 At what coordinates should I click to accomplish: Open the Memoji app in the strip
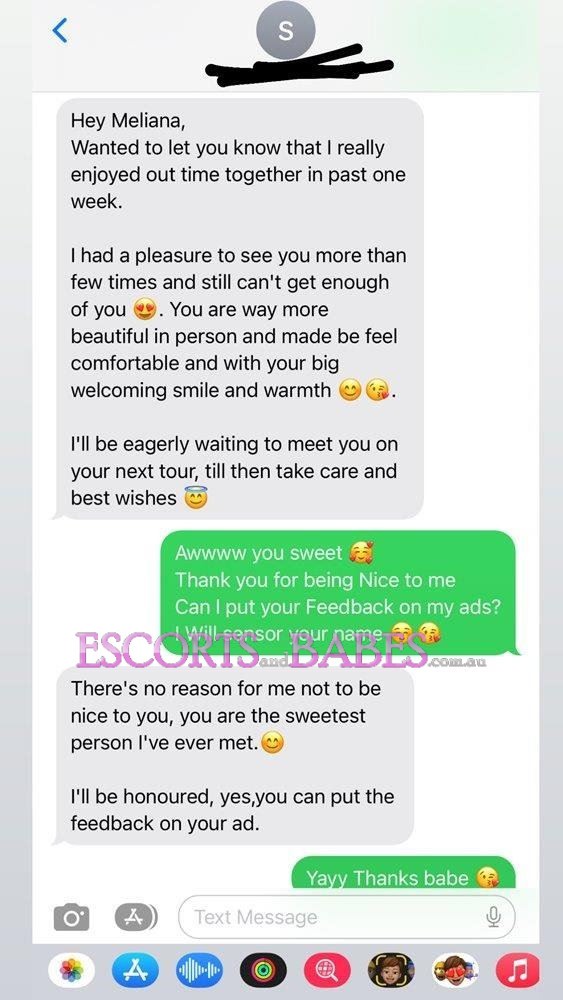coord(391,971)
